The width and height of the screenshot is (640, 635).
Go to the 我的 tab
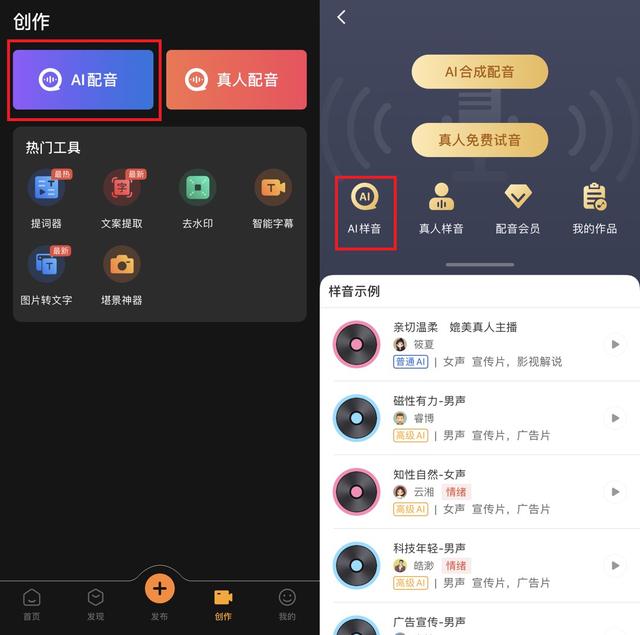287,603
